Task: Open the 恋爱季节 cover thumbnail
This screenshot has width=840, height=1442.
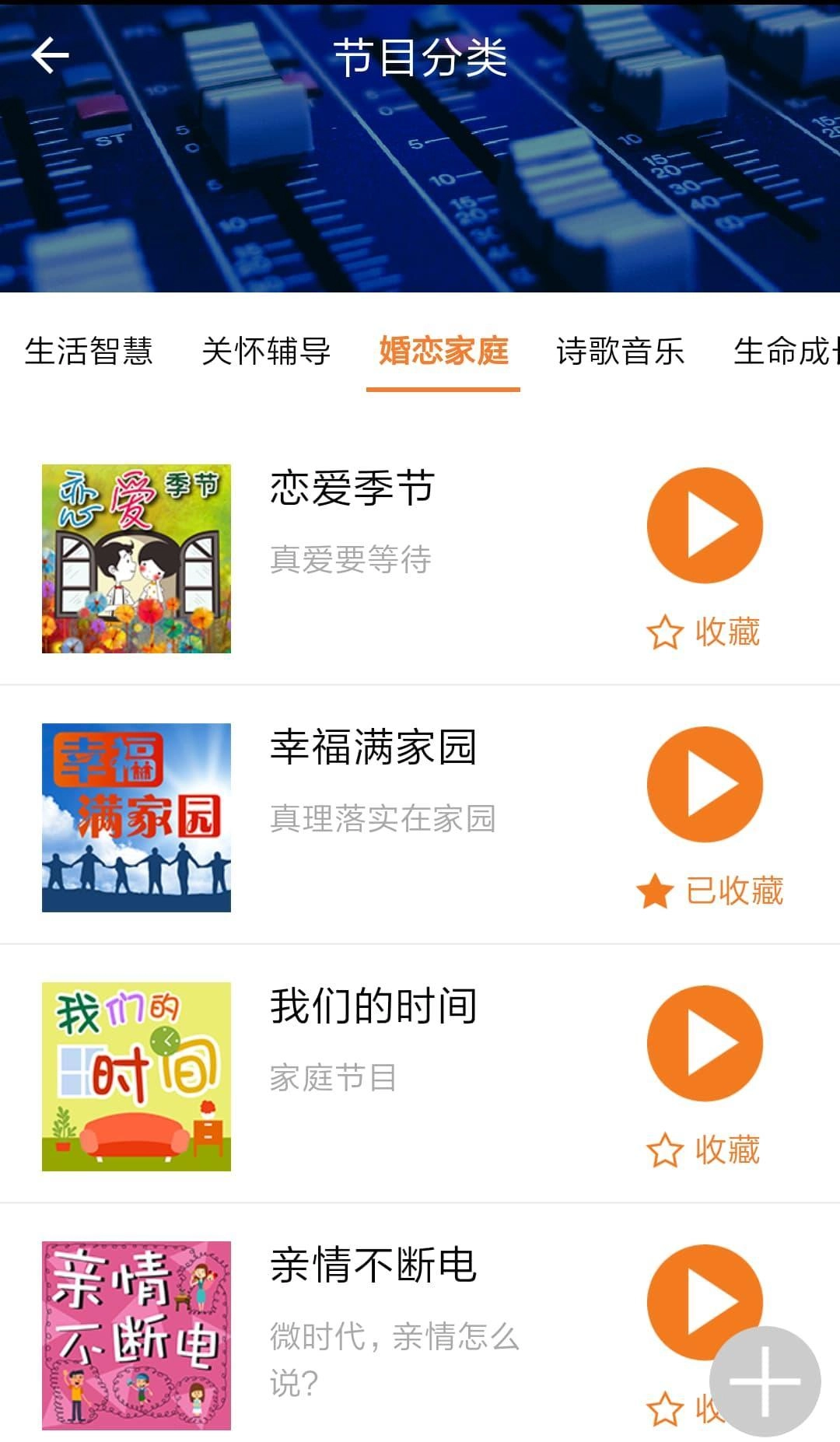Action: point(136,558)
